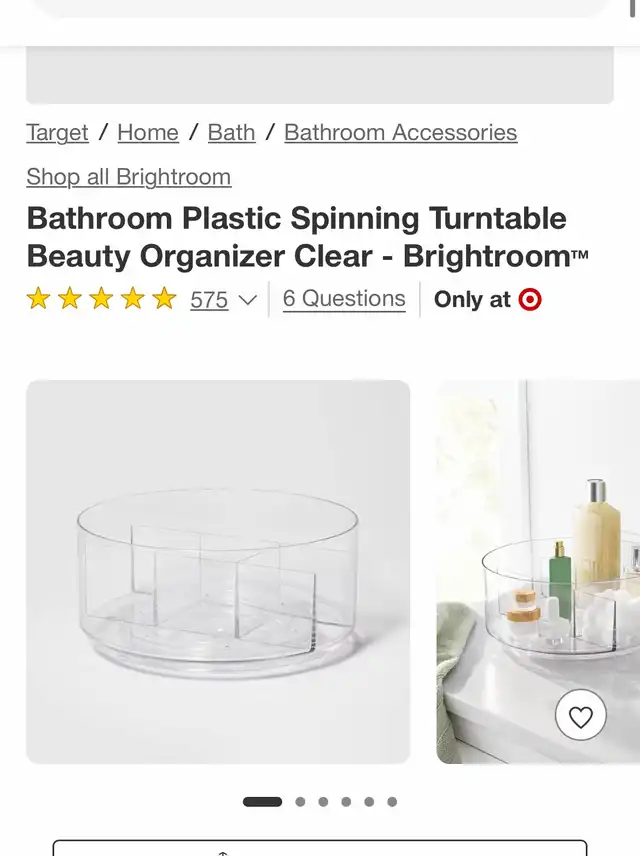640x856 pixels.
Task: Open the clear organizer product image
Action: pos(218,571)
